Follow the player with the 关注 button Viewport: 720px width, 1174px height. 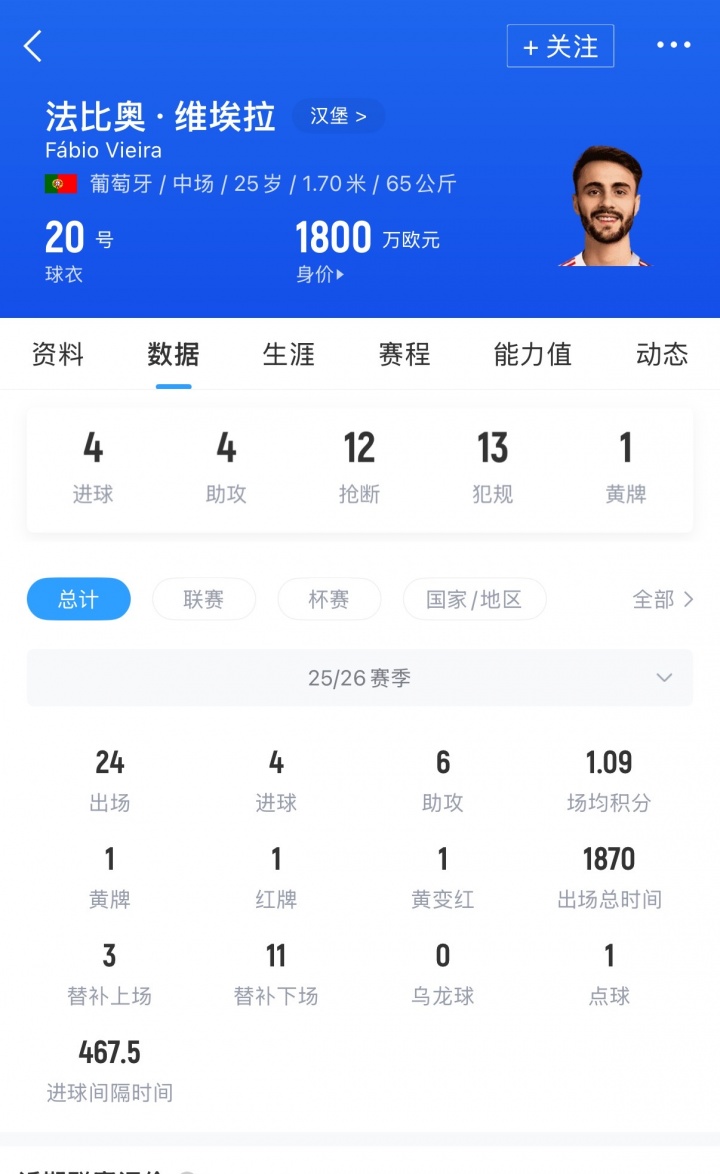[560, 46]
